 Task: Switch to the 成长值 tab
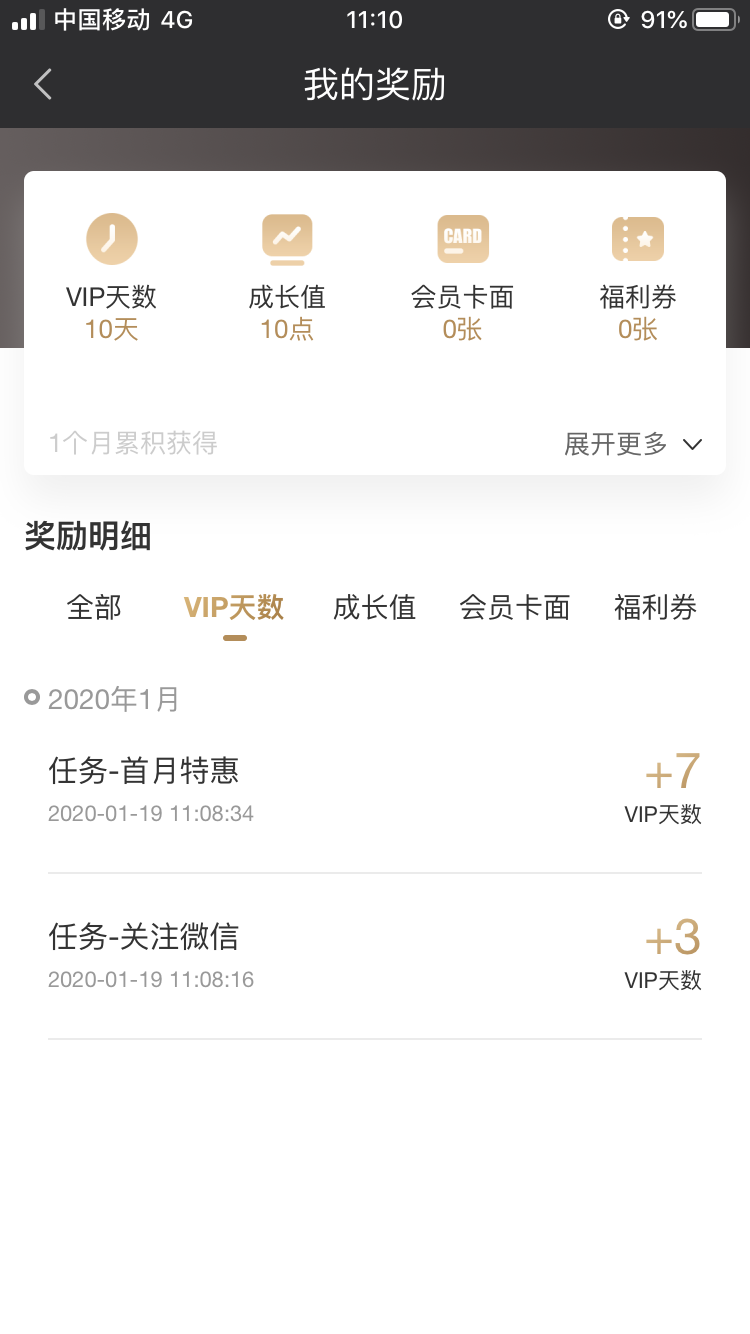coord(374,607)
